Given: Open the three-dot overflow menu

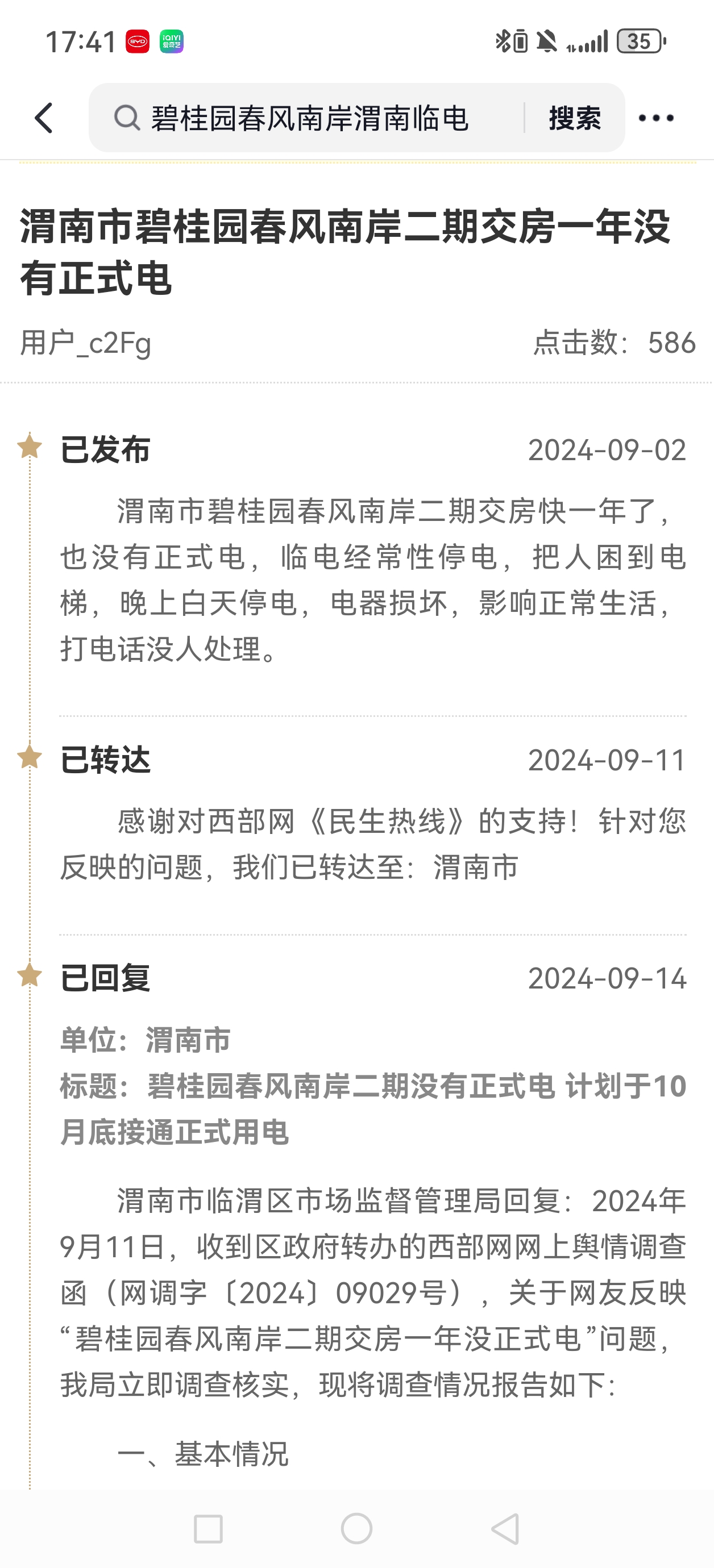Looking at the screenshot, I should (x=655, y=118).
